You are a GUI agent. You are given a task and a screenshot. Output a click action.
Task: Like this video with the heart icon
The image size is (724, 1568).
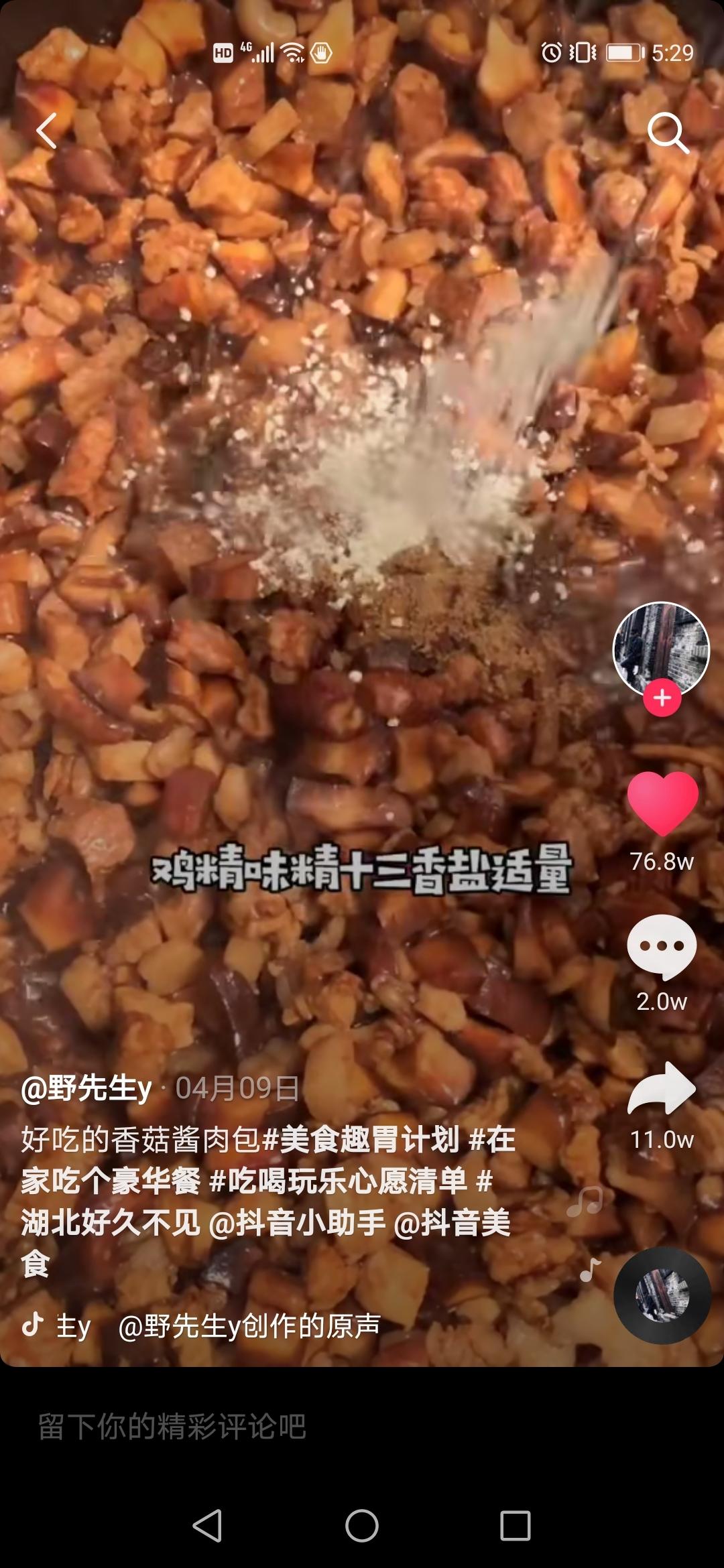[x=662, y=803]
